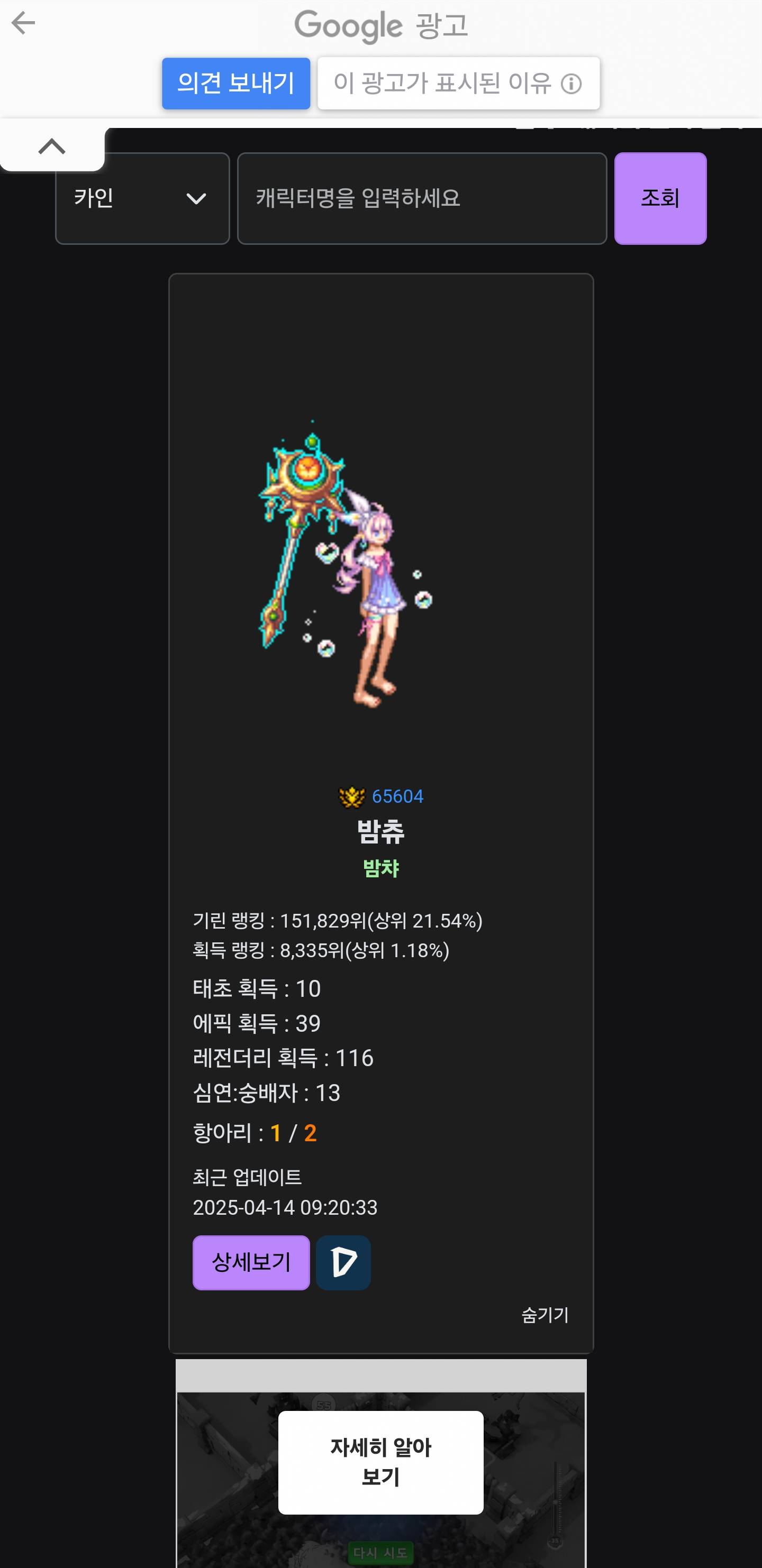
Task: Collapse the ad panel with the up chevron
Action: [52, 146]
